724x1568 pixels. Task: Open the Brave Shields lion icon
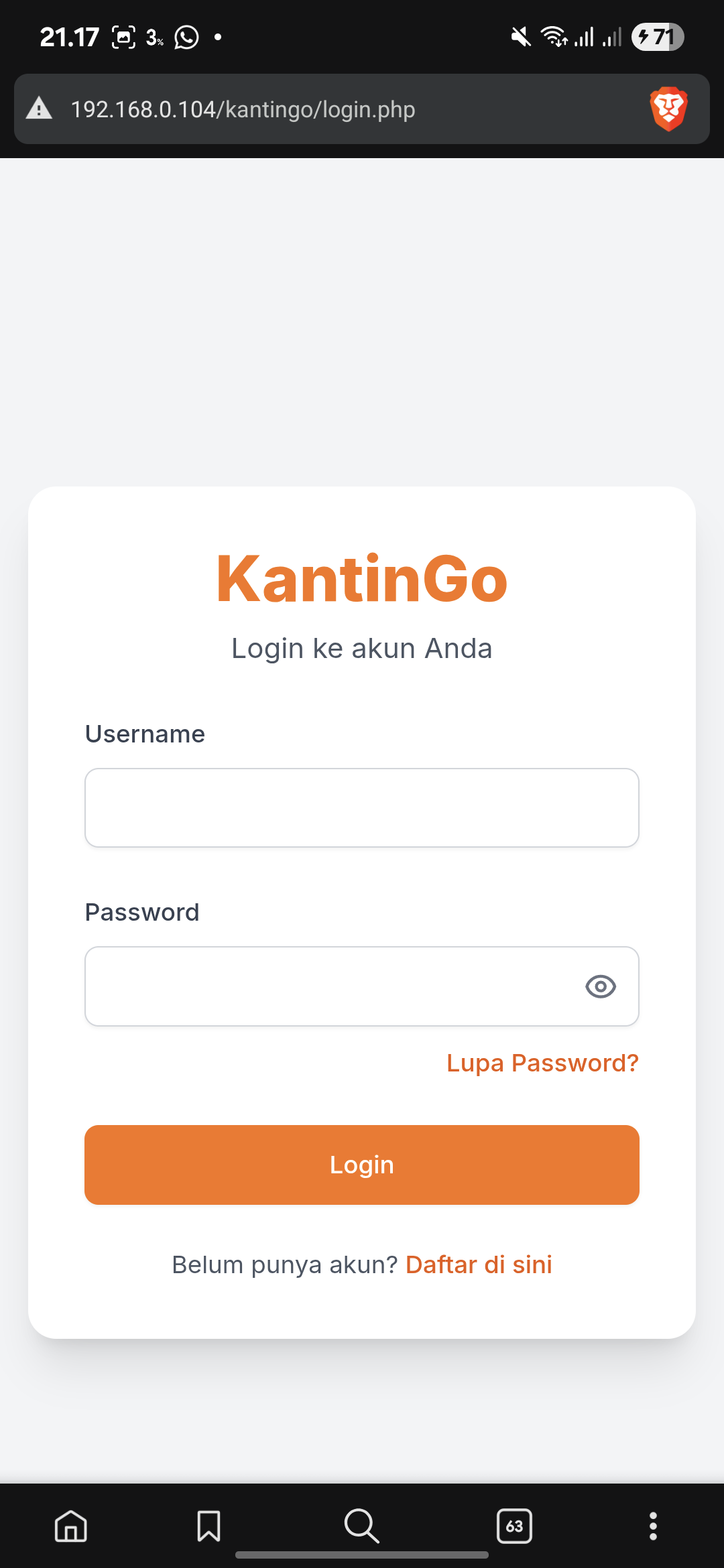pyautogui.click(x=668, y=109)
